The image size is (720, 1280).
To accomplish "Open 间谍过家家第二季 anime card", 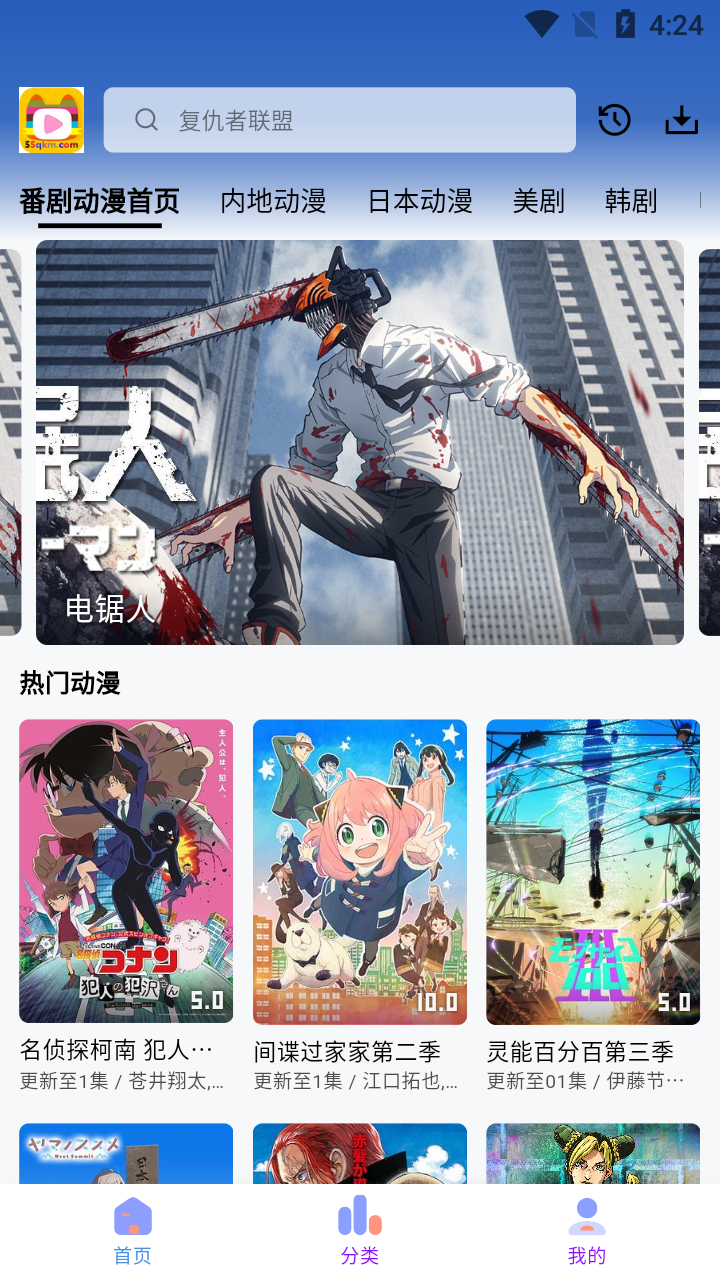I will point(360,872).
